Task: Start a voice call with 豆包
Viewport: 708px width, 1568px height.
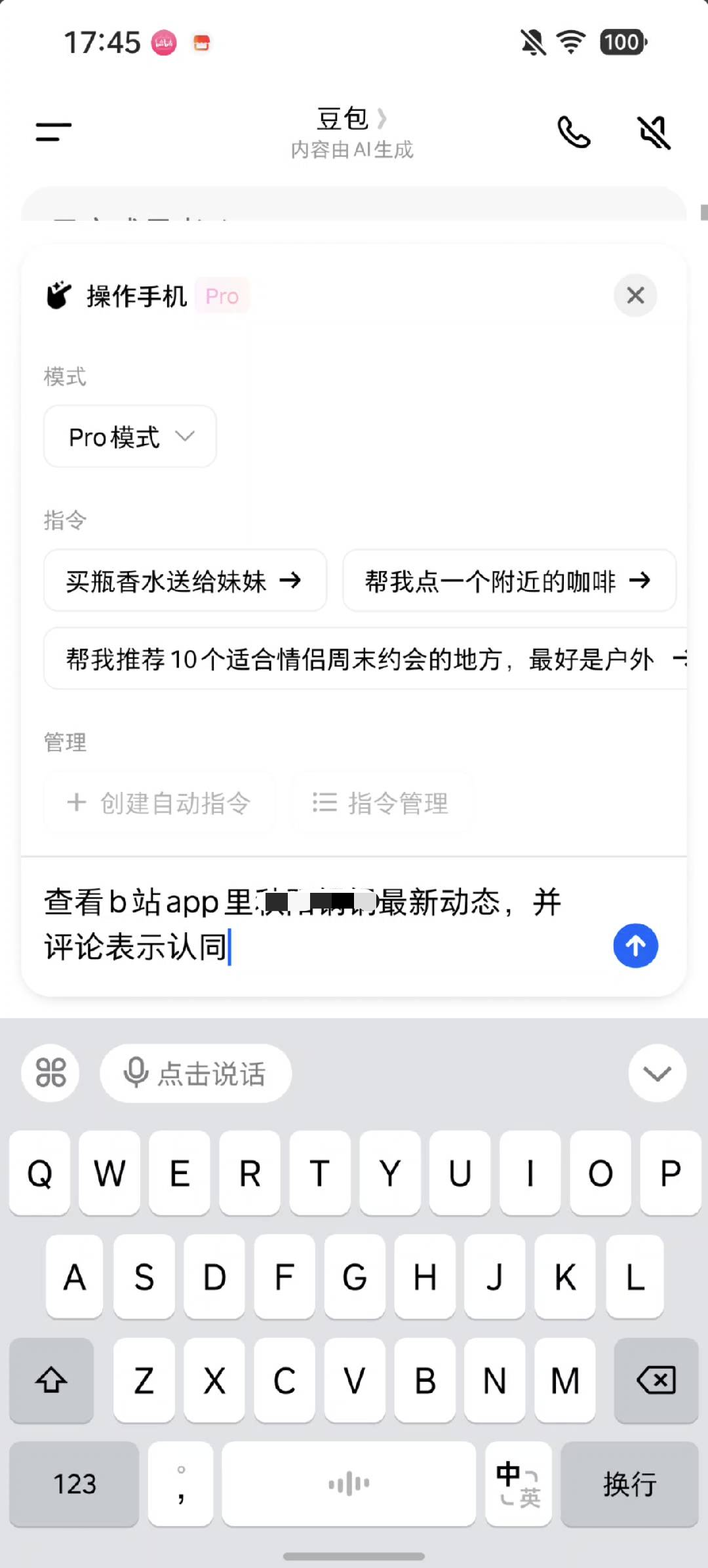Action: tap(574, 132)
